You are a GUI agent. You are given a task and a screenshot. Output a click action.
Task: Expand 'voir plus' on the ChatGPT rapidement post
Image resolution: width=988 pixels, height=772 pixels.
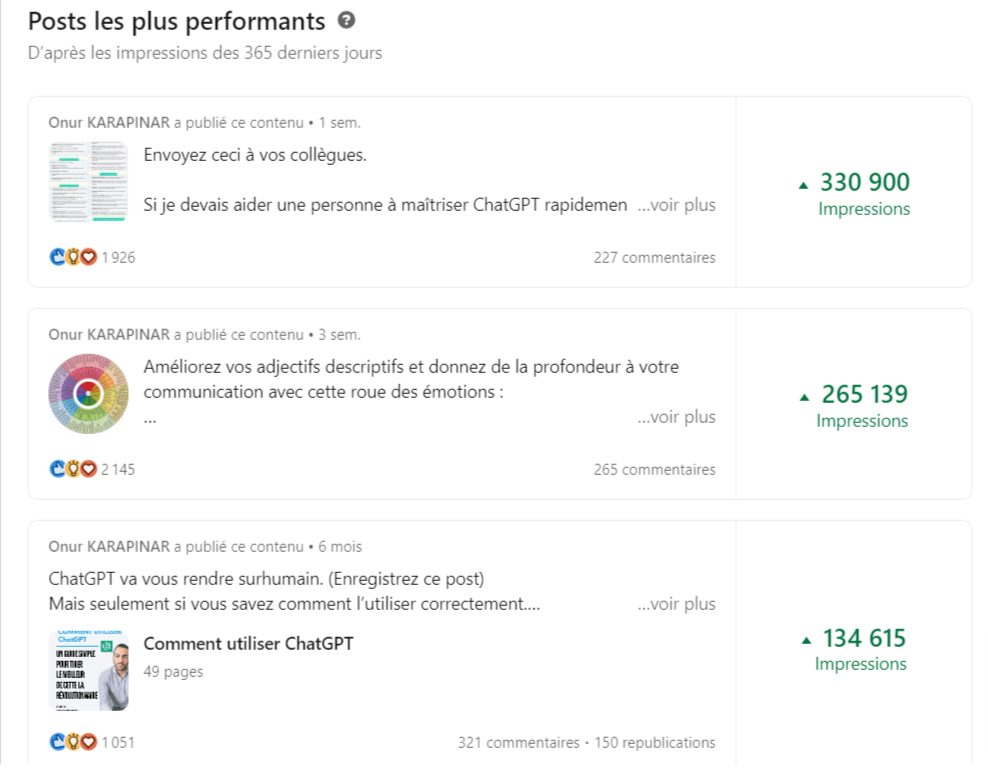click(676, 205)
